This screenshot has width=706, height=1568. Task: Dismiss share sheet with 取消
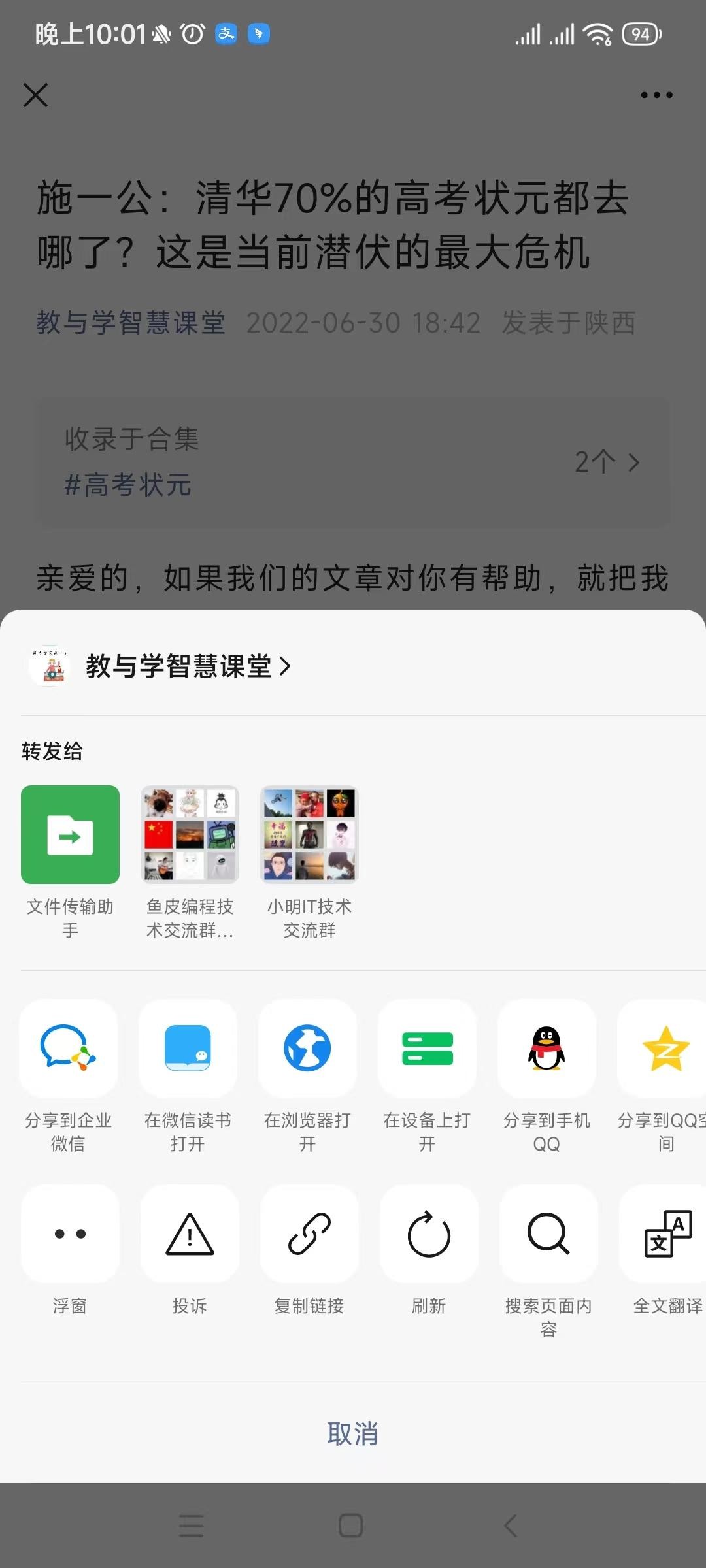pyautogui.click(x=353, y=1434)
